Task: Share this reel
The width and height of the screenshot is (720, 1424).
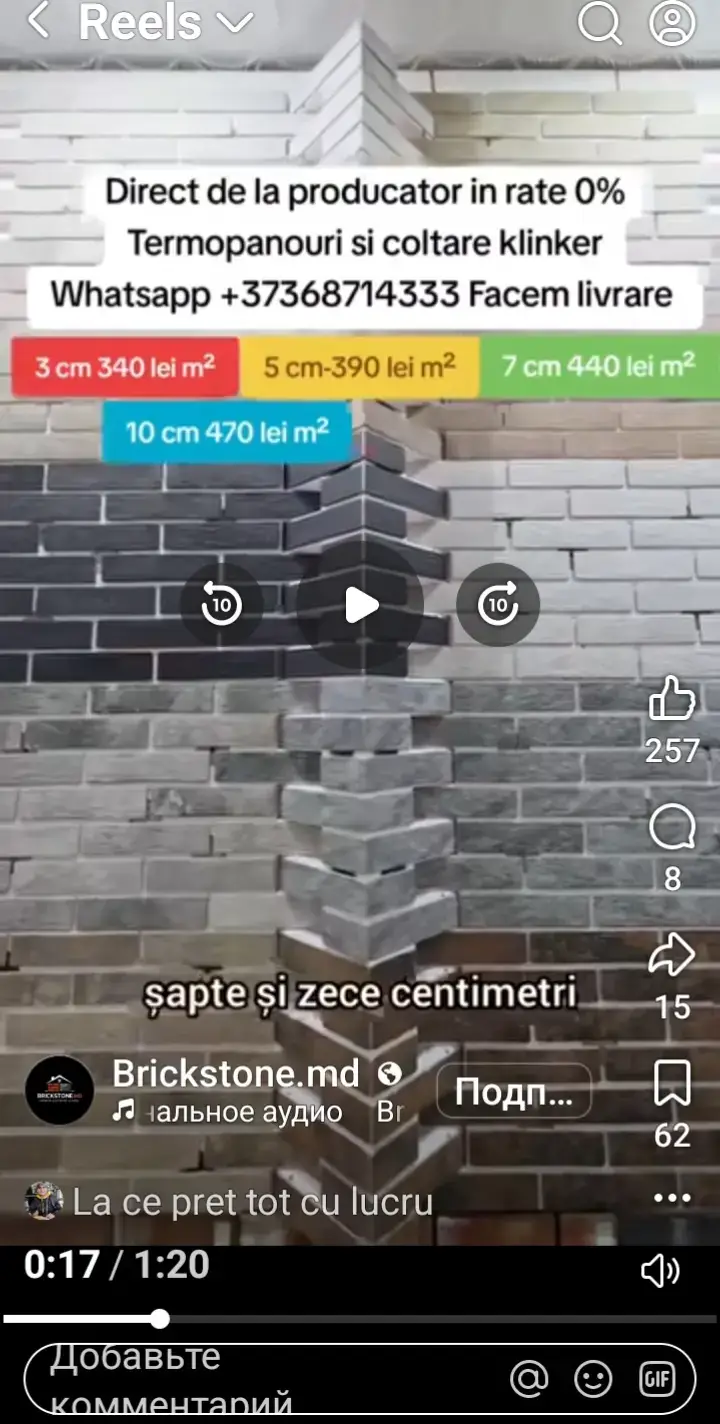Action: (672, 955)
